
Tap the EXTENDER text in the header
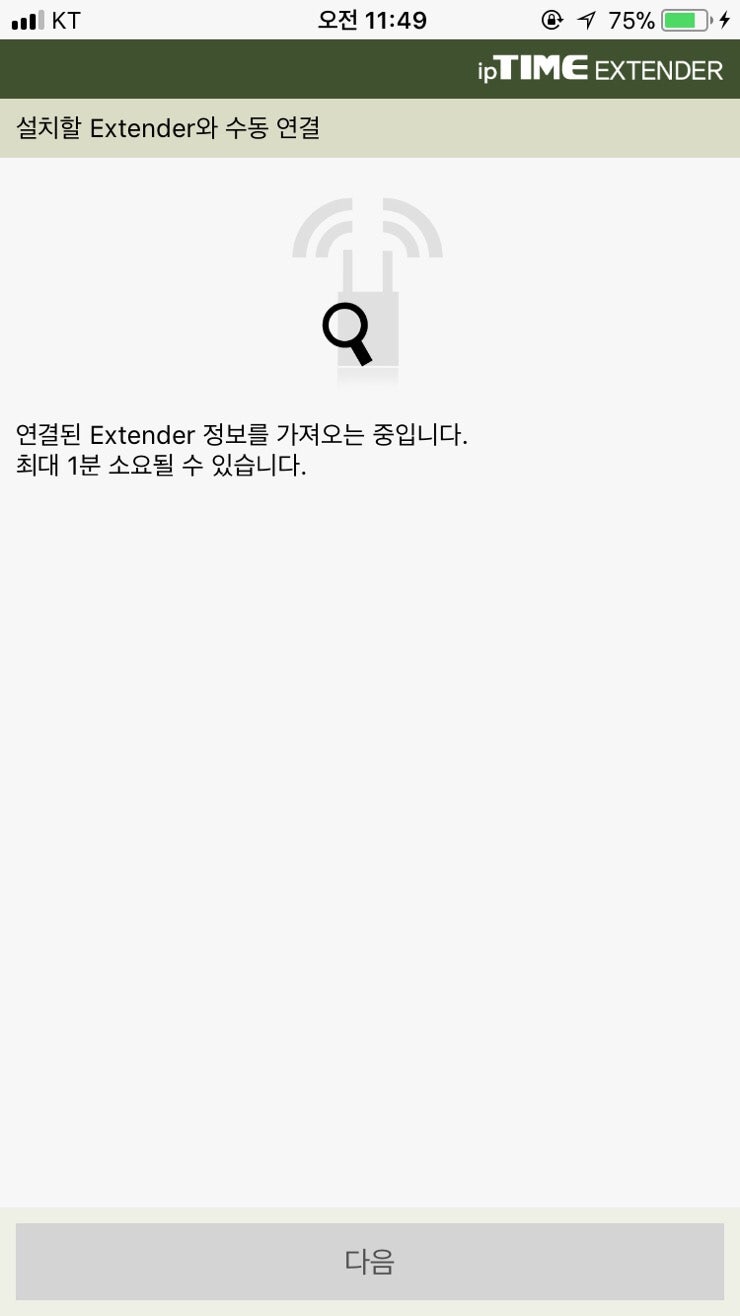pos(661,70)
